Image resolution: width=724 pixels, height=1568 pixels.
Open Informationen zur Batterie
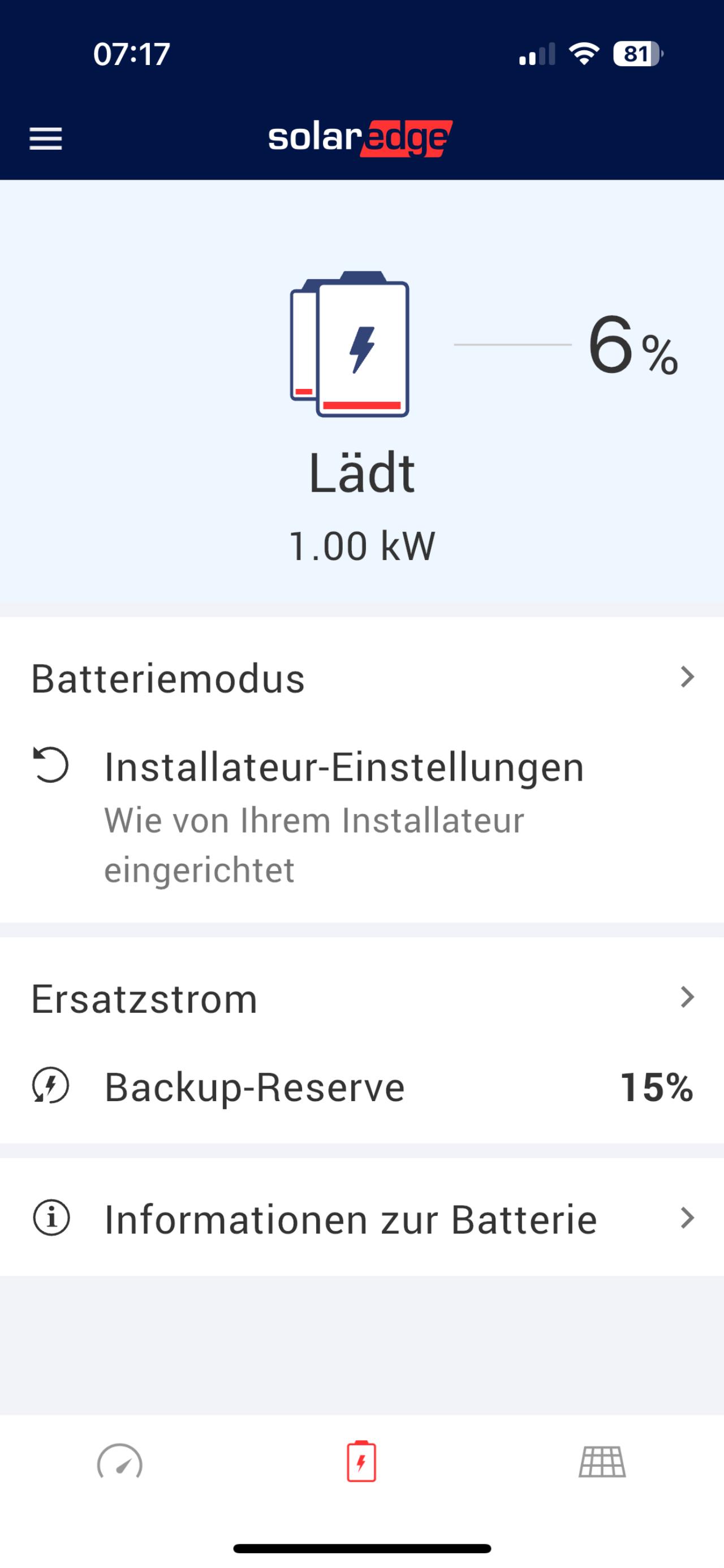(361, 1219)
